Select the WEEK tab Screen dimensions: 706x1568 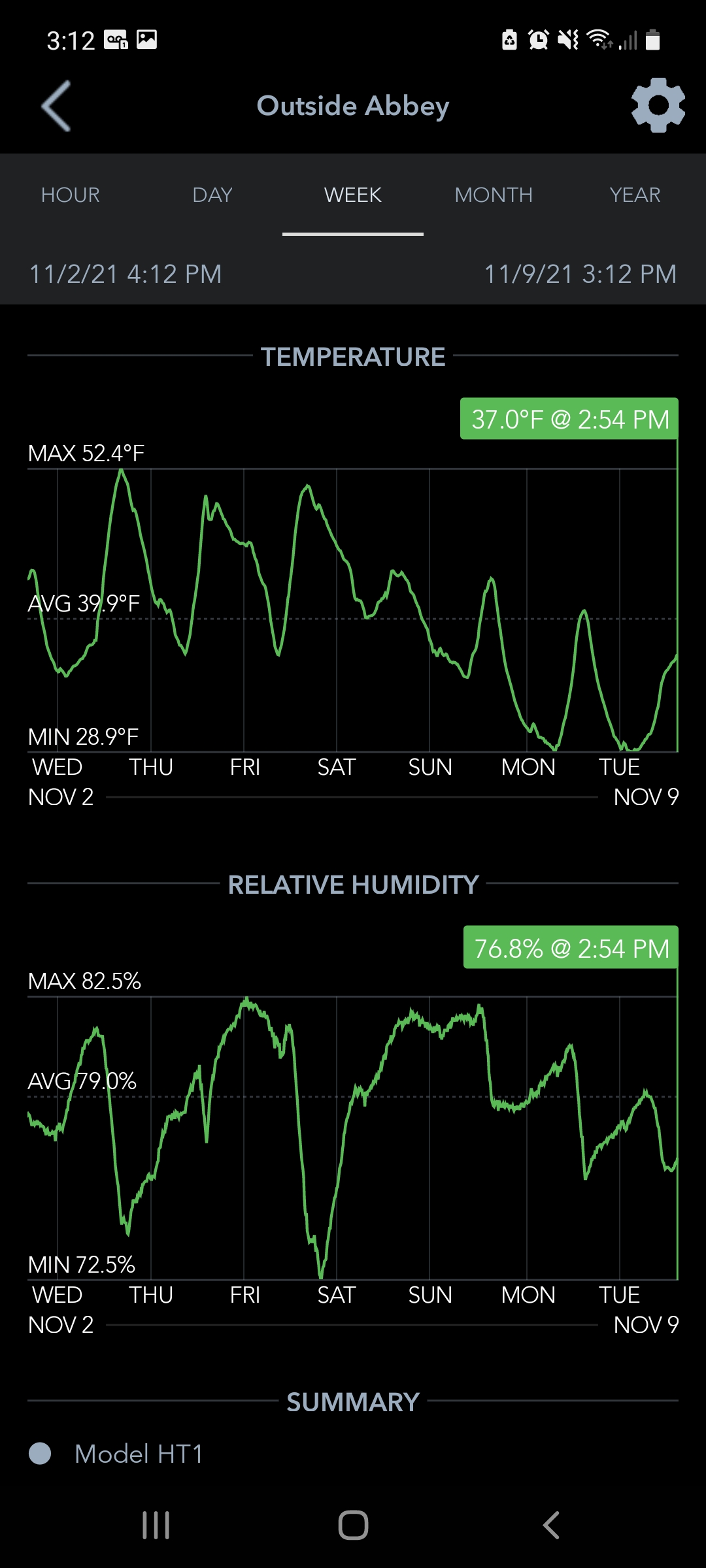click(x=353, y=195)
